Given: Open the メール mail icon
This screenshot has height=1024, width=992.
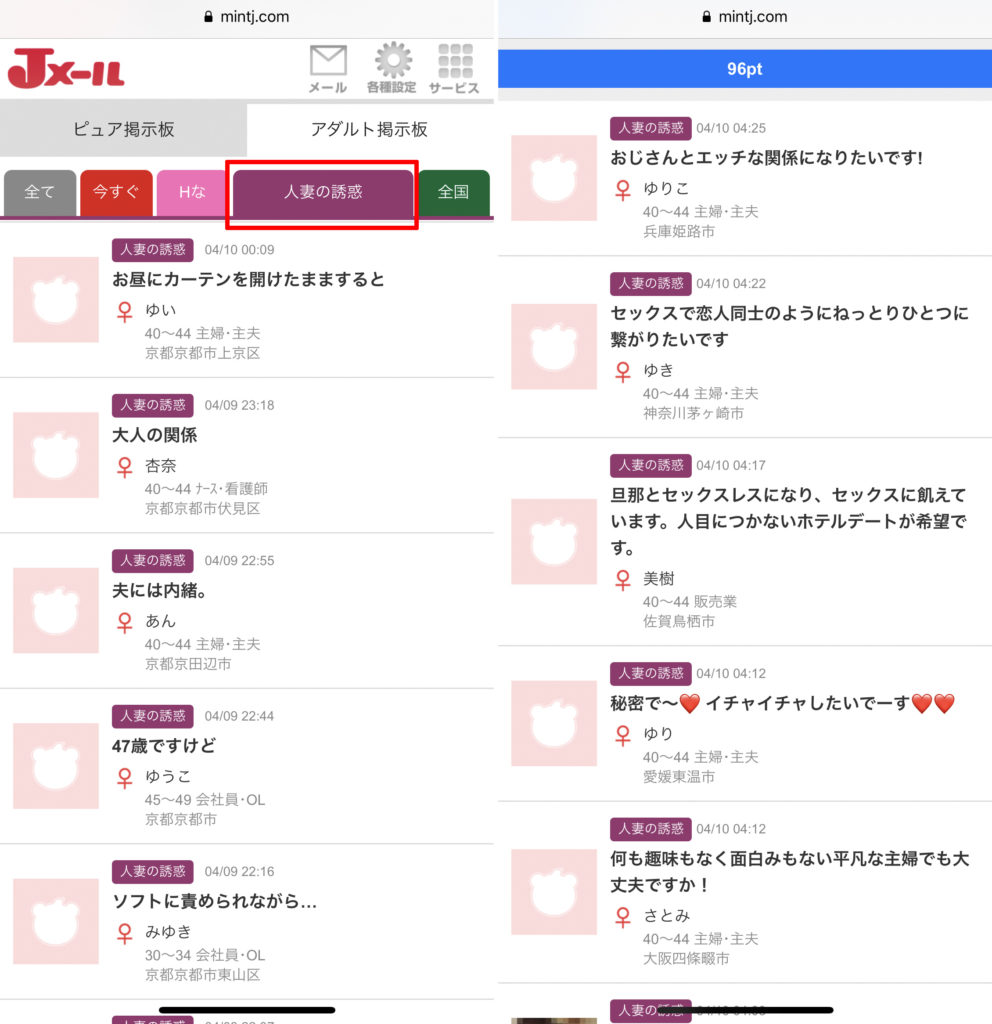Looking at the screenshot, I should click(x=328, y=69).
